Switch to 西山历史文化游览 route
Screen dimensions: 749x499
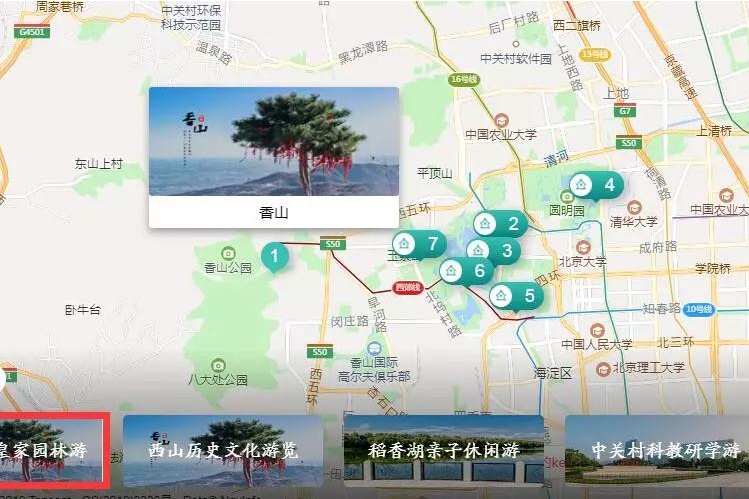pos(223,451)
